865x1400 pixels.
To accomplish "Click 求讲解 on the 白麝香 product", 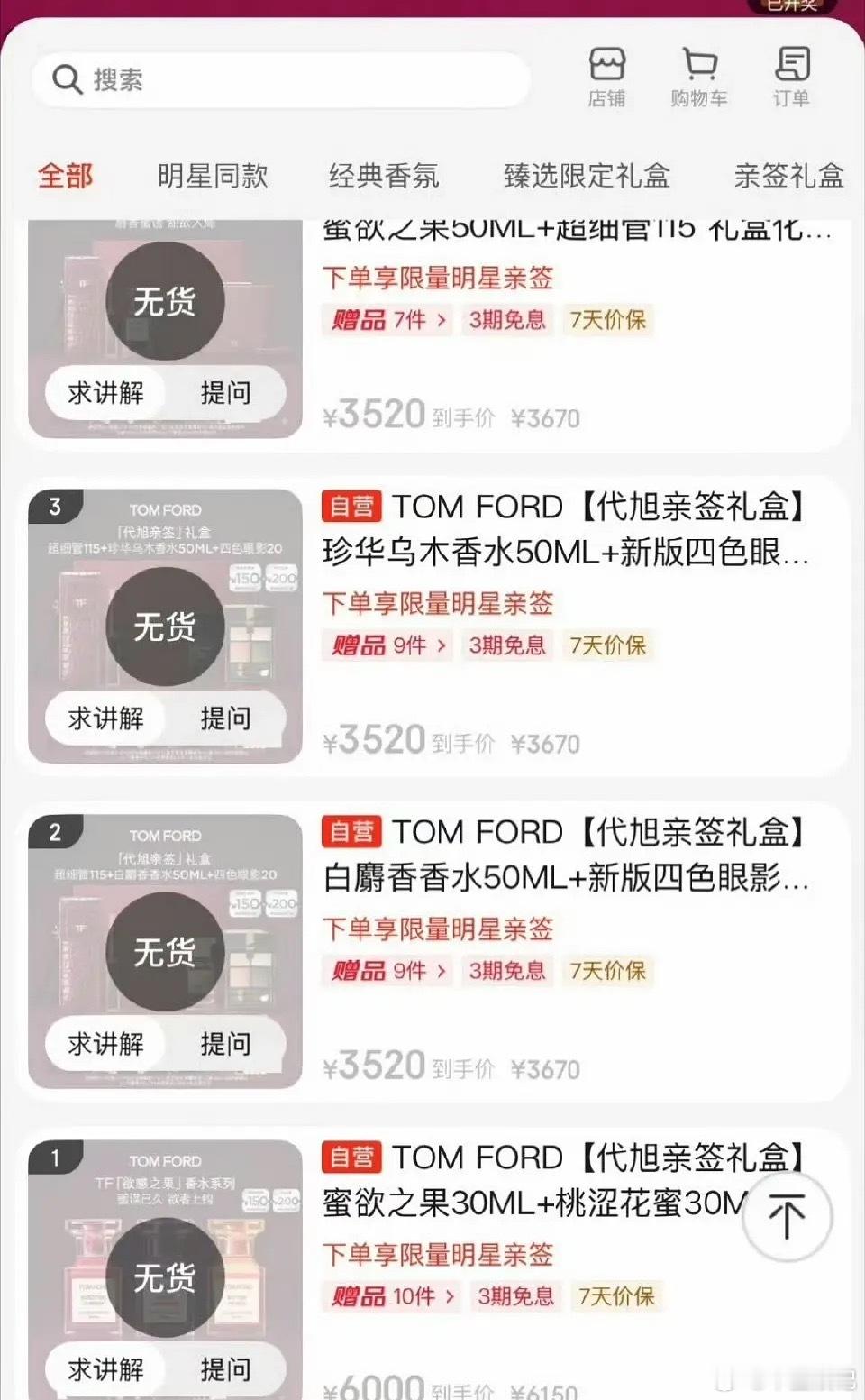I will tap(105, 1043).
